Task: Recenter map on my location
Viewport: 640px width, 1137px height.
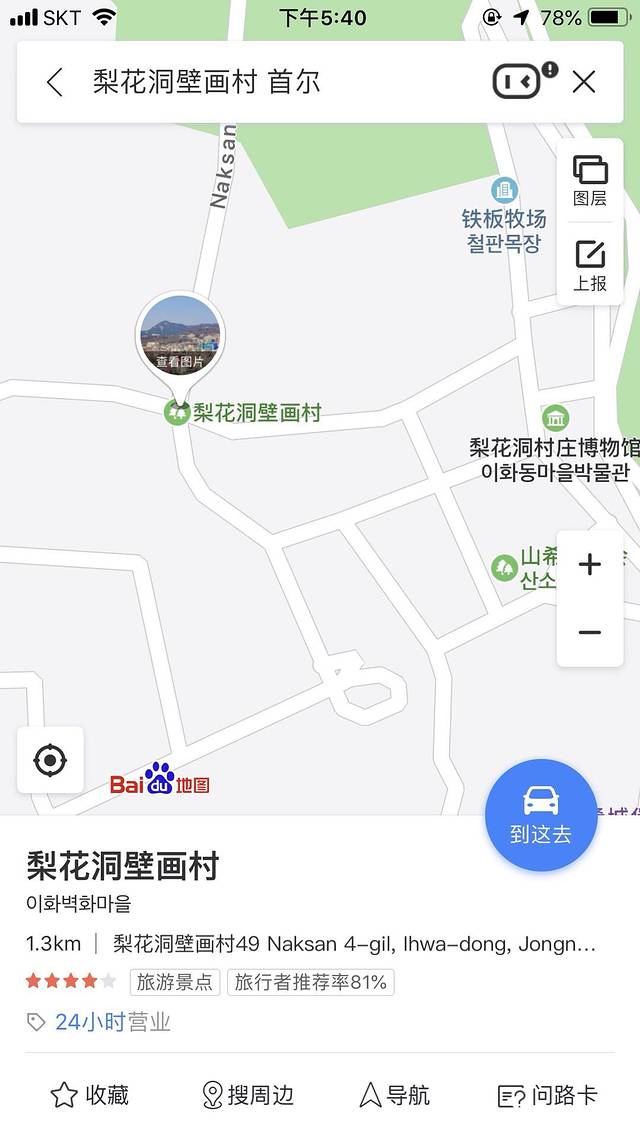Action: (50, 760)
